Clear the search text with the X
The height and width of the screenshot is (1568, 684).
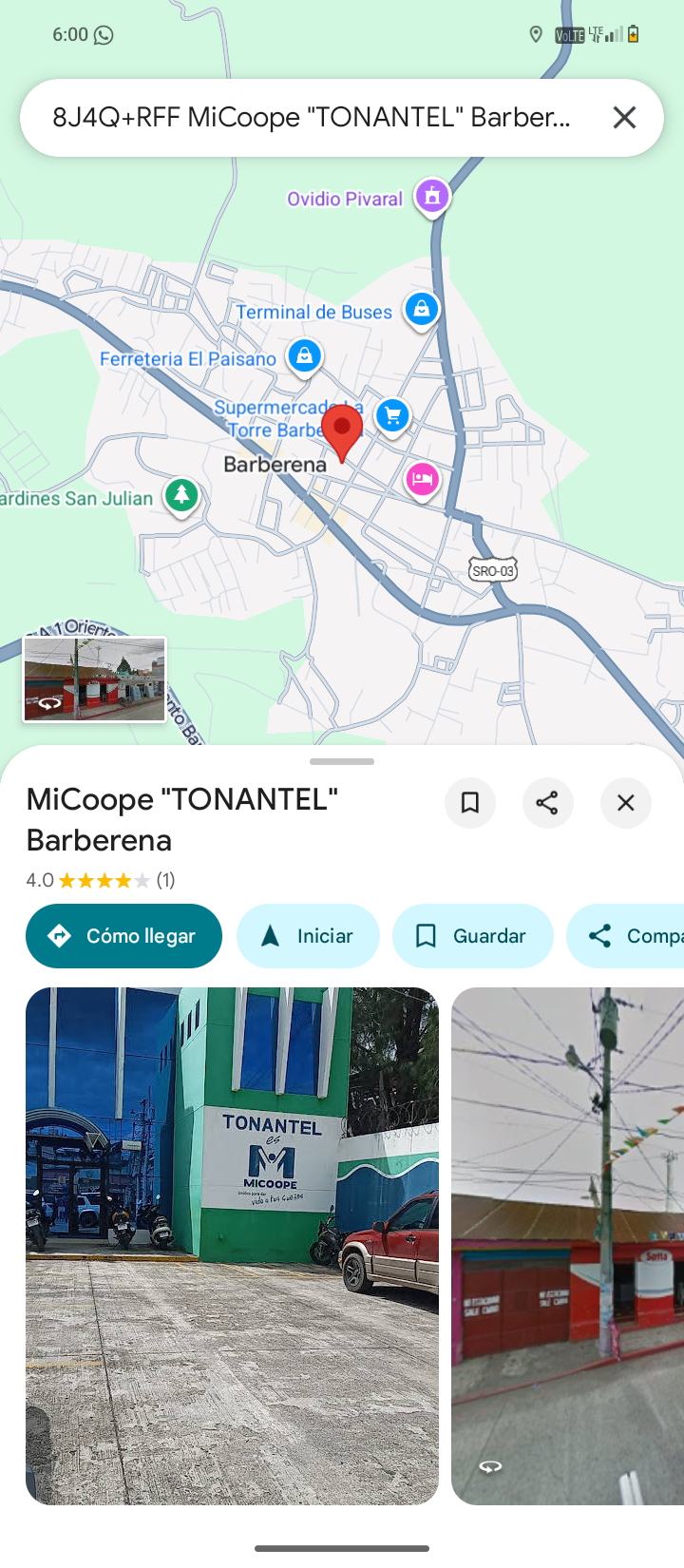pyautogui.click(x=624, y=118)
